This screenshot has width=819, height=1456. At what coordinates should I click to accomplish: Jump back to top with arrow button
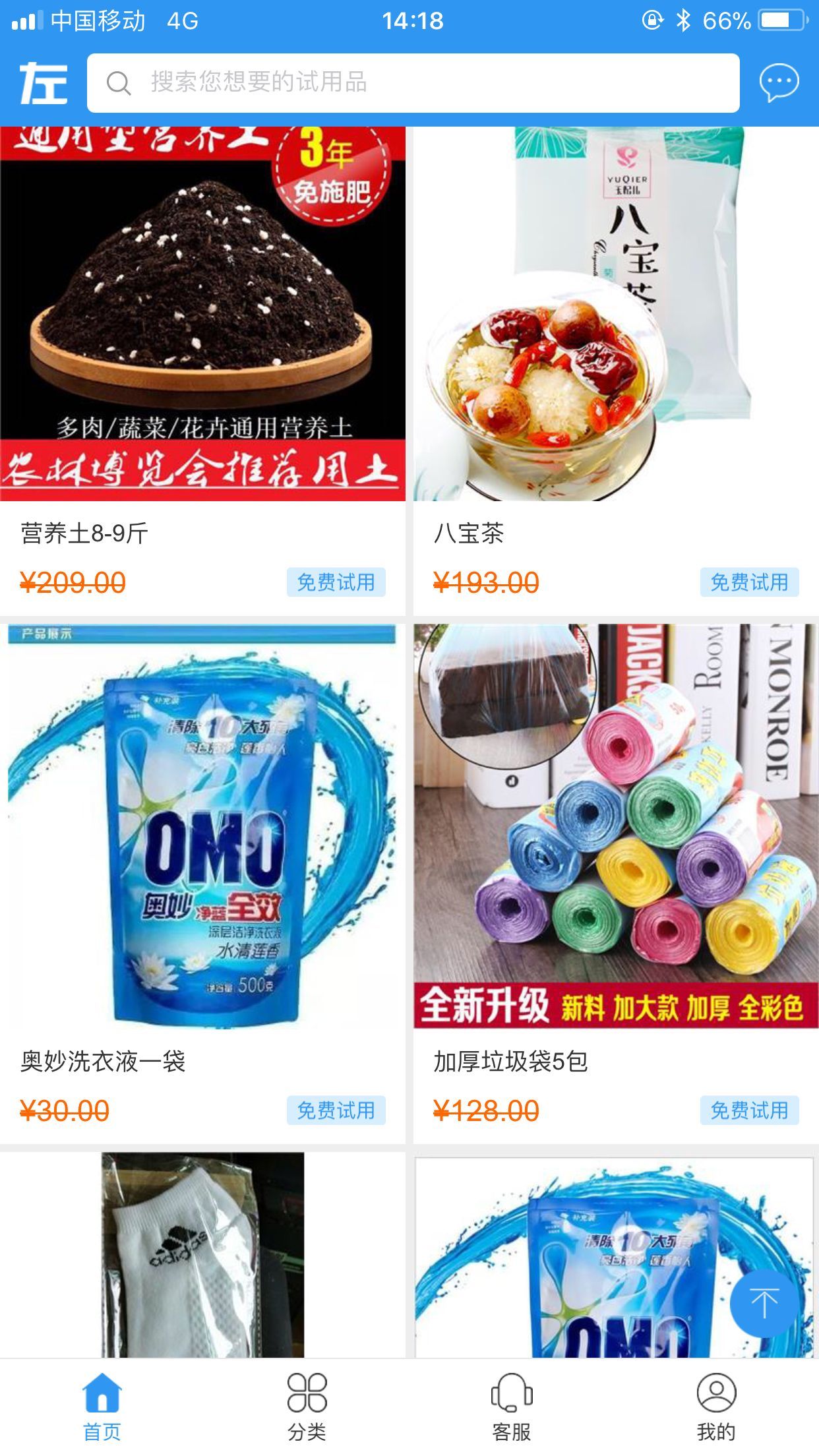tap(764, 1303)
